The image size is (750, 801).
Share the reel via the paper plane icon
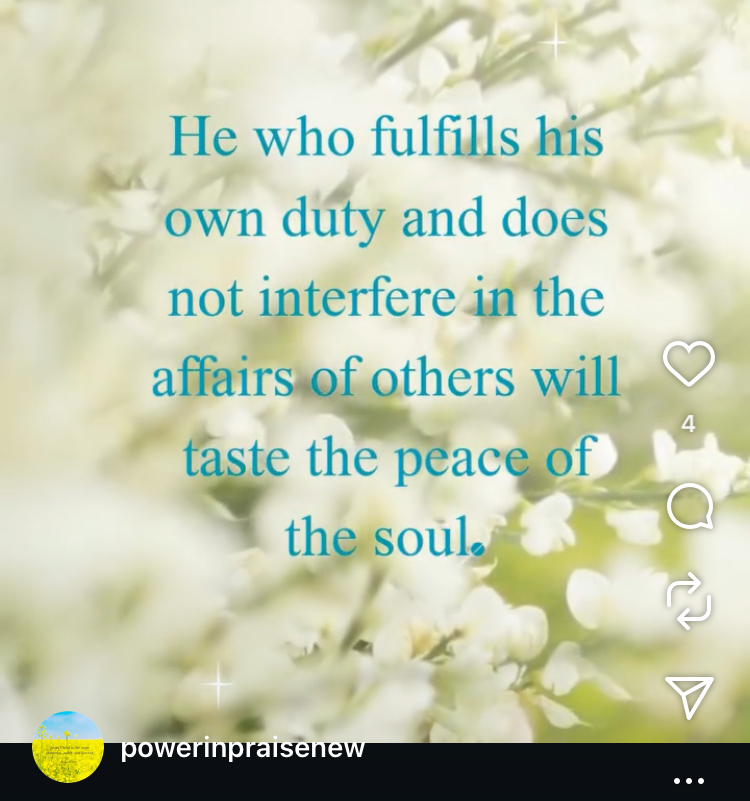(x=689, y=696)
